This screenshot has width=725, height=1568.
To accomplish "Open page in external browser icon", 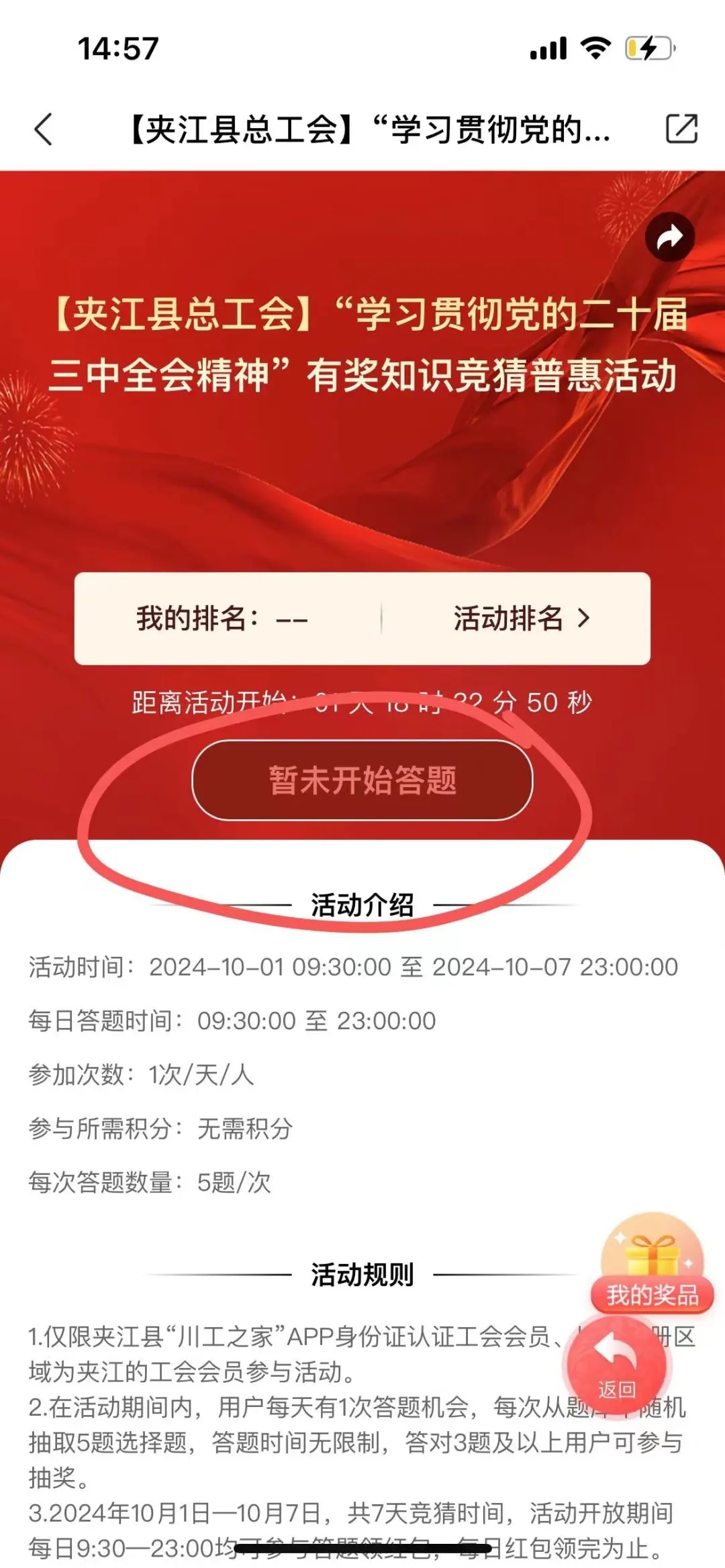I will click(681, 129).
